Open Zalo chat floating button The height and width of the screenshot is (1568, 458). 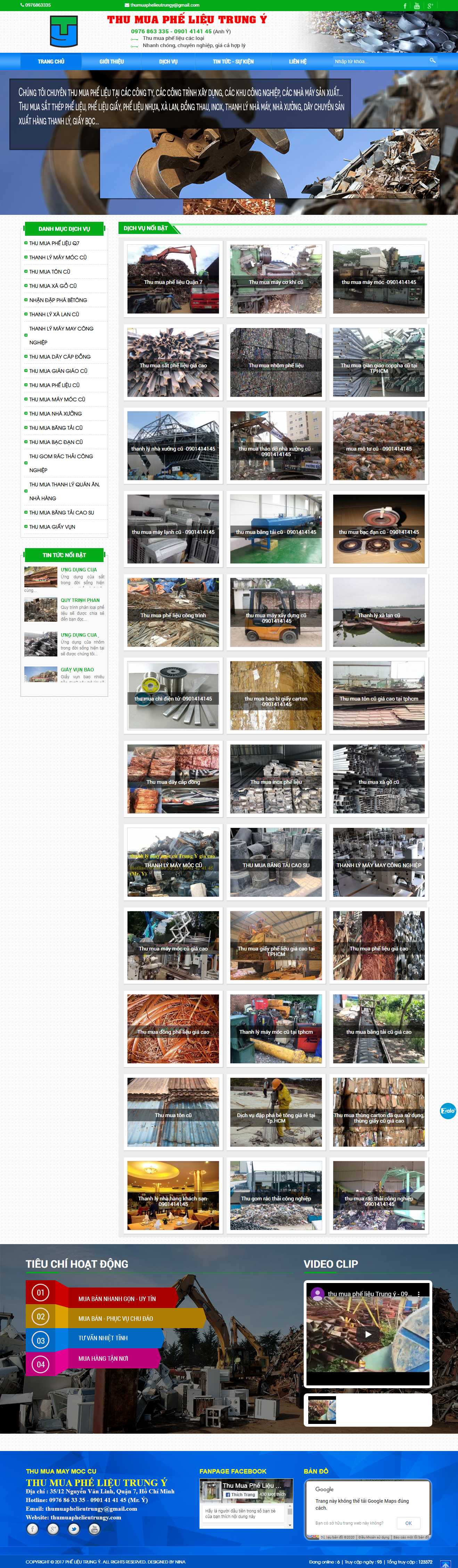point(448,1110)
